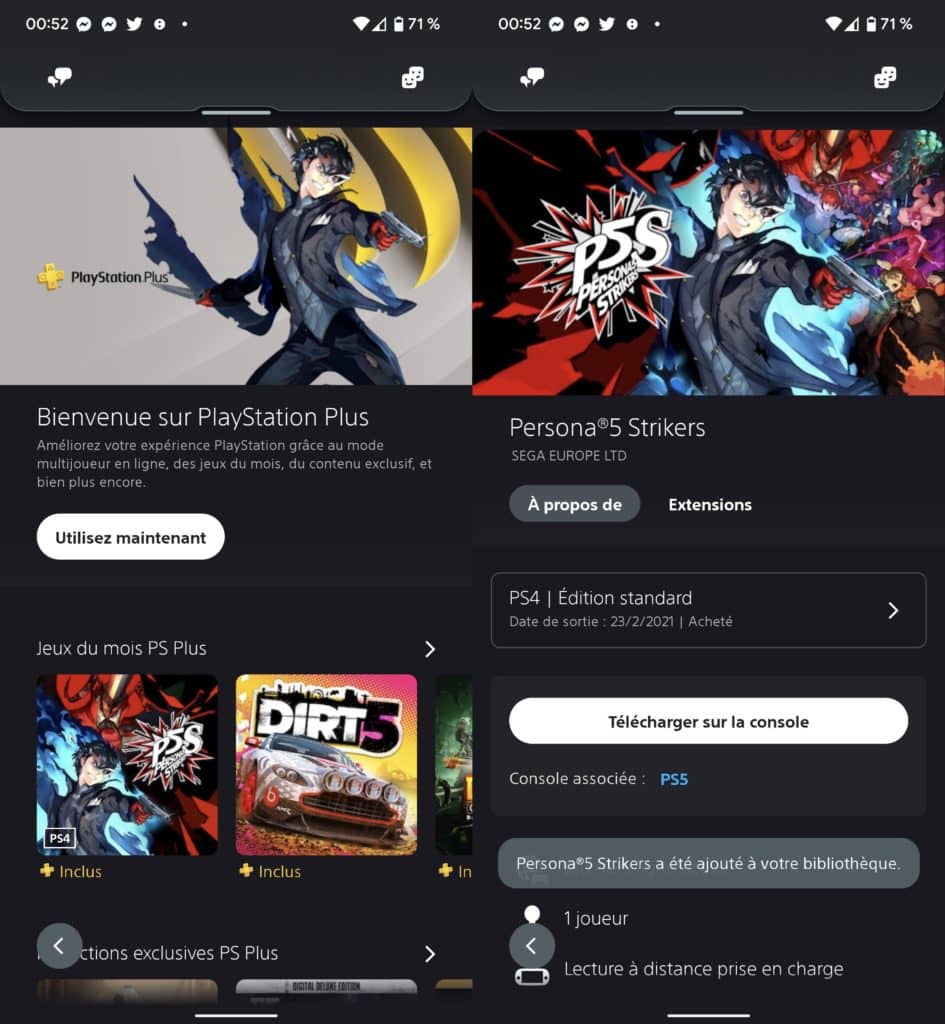This screenshot has width=945, height=1024.
Task: Select the À propos de tab
Action: click(574, 504)
